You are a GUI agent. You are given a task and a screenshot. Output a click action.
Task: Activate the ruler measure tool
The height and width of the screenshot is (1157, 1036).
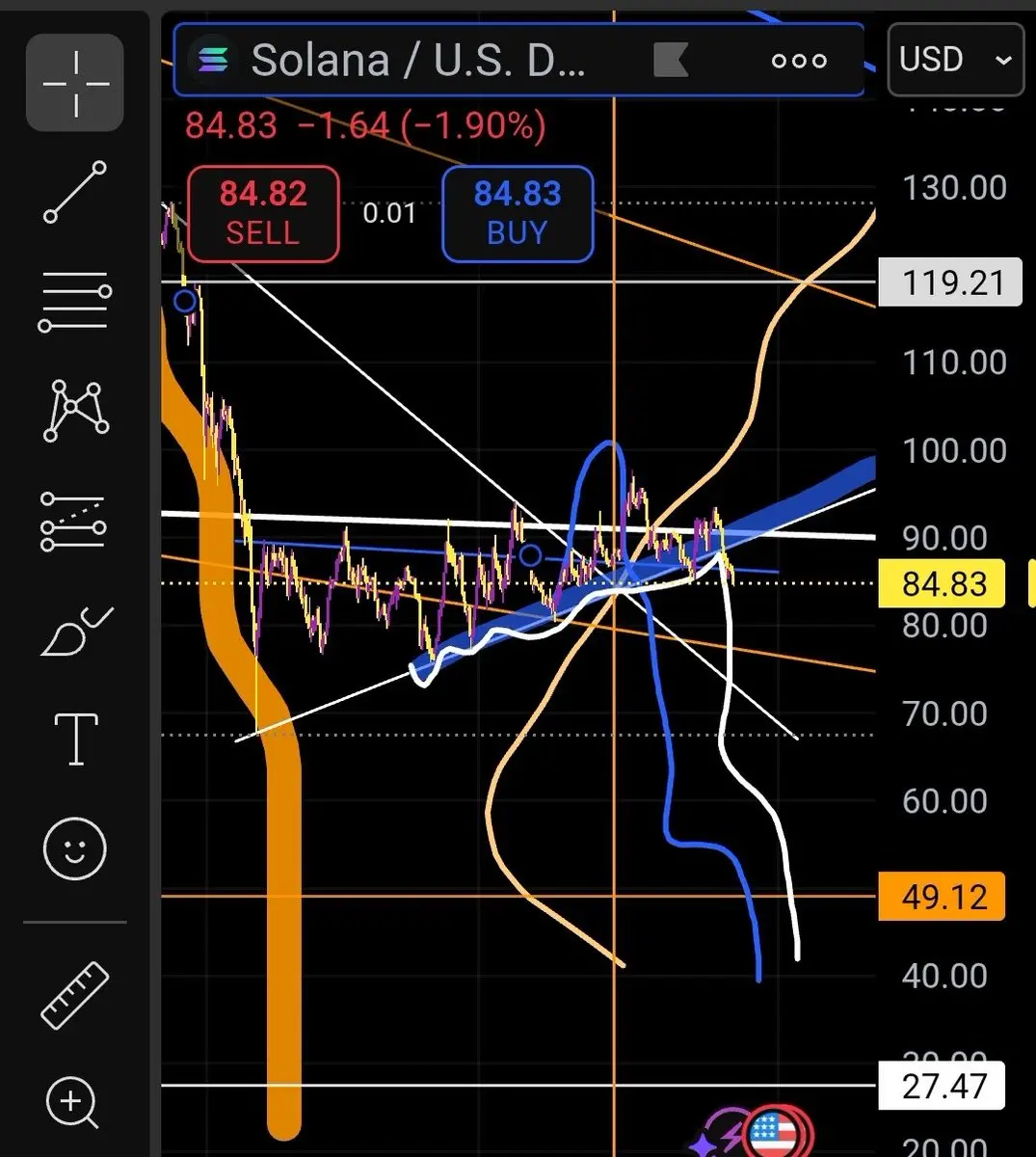75,994
